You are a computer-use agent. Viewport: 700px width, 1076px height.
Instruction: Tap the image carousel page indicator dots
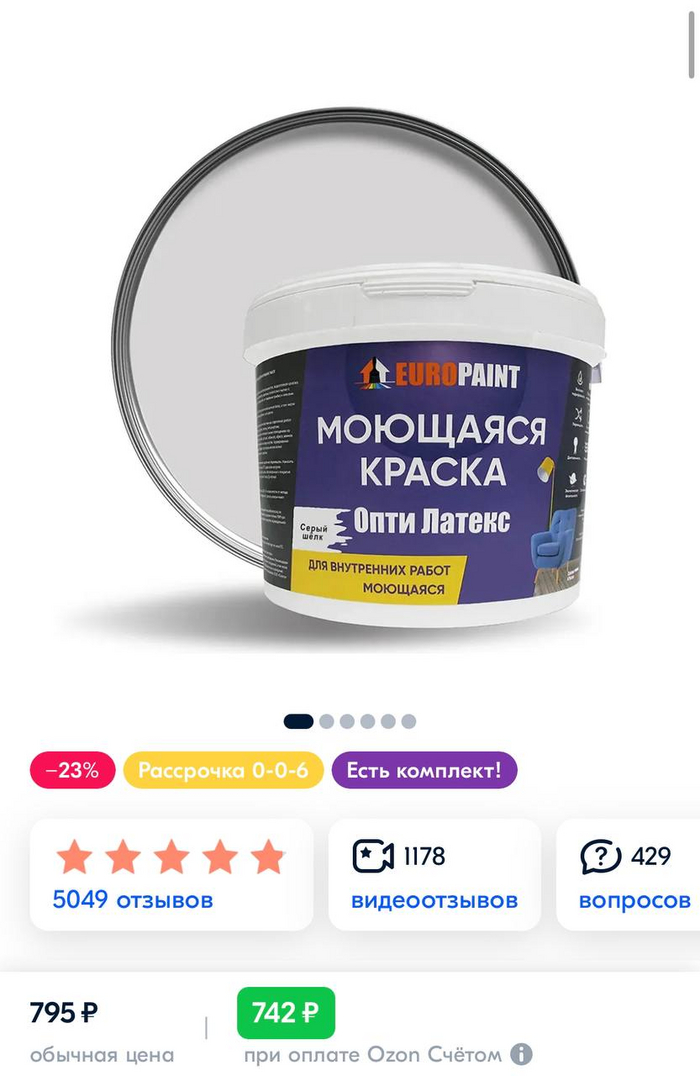[x=350, y=721]
